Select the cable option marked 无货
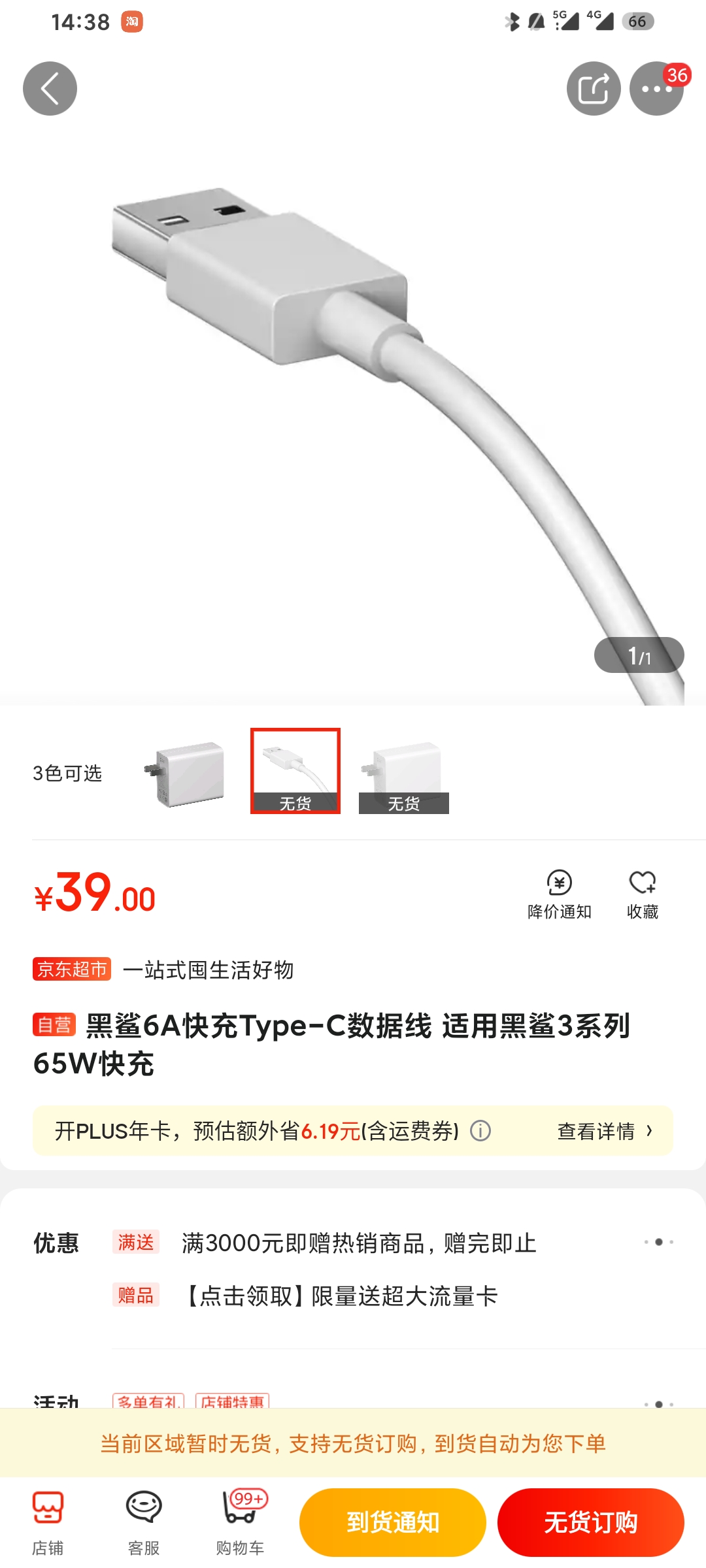The height and width of the screenshot is (1568, 706). tap(295, 772)
